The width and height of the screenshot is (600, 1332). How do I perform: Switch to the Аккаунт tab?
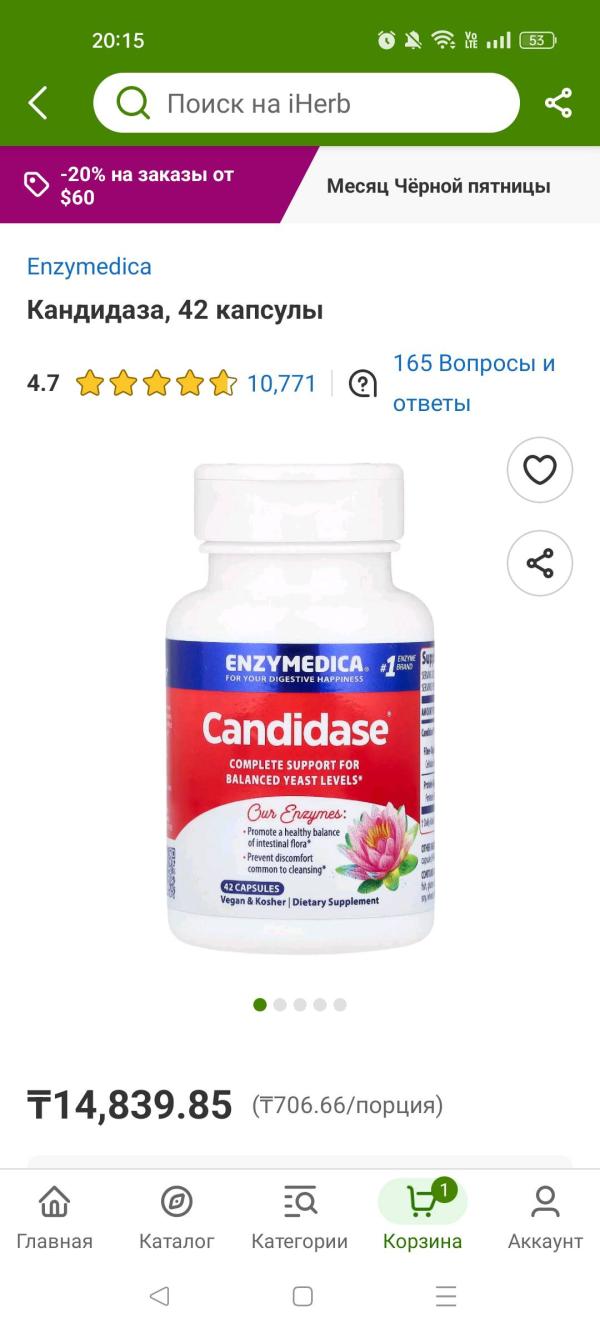(x=545, y=1217)
